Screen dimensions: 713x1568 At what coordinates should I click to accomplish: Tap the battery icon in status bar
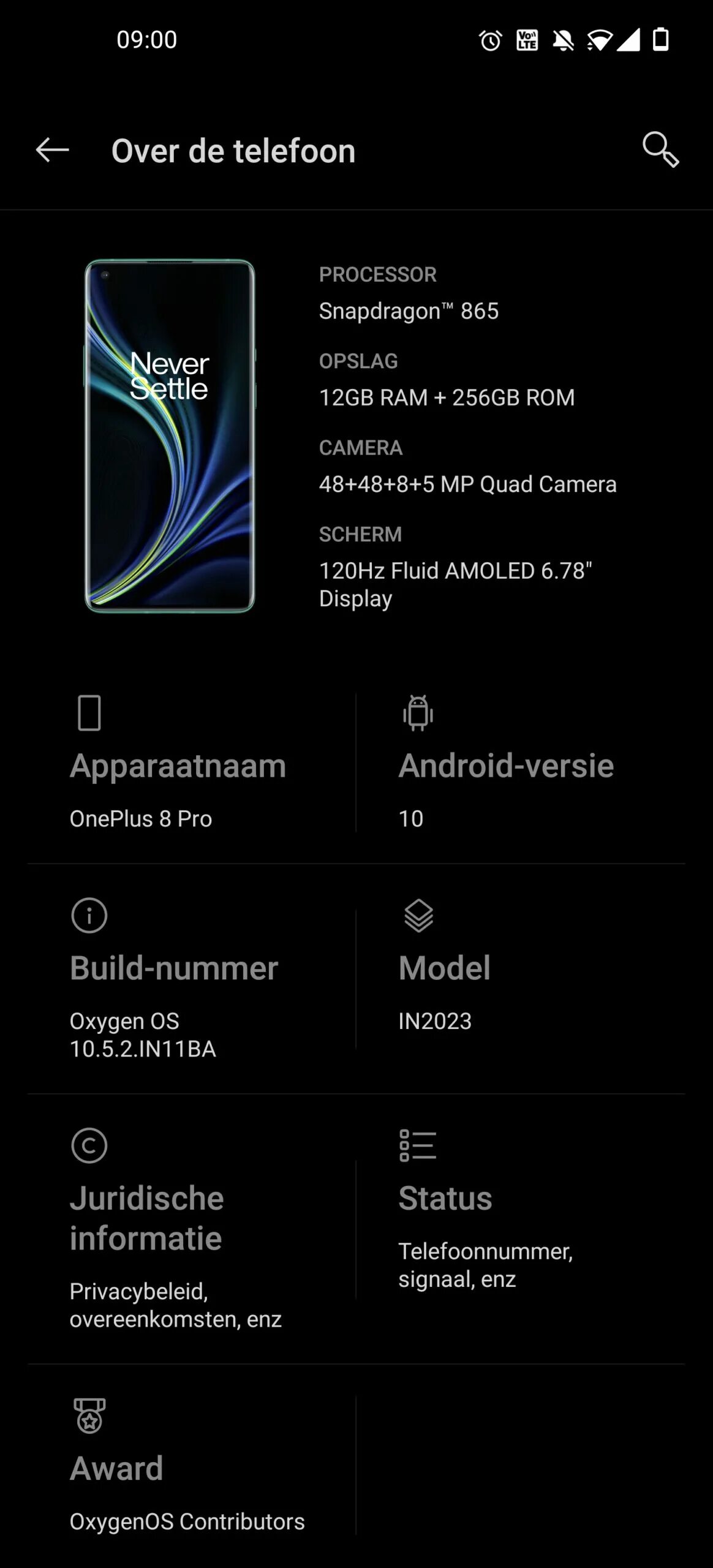point(662,39)
